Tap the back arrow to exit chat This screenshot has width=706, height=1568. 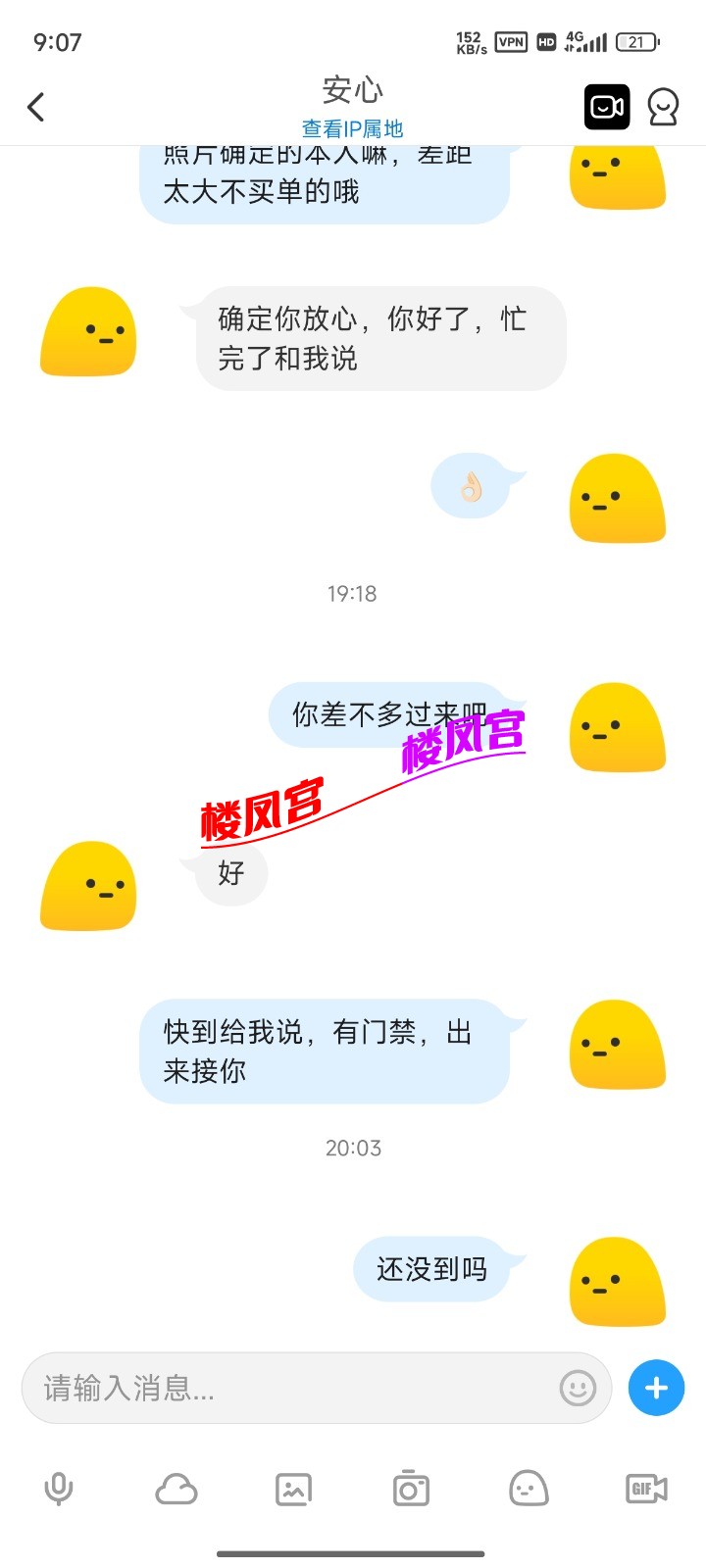36,107
